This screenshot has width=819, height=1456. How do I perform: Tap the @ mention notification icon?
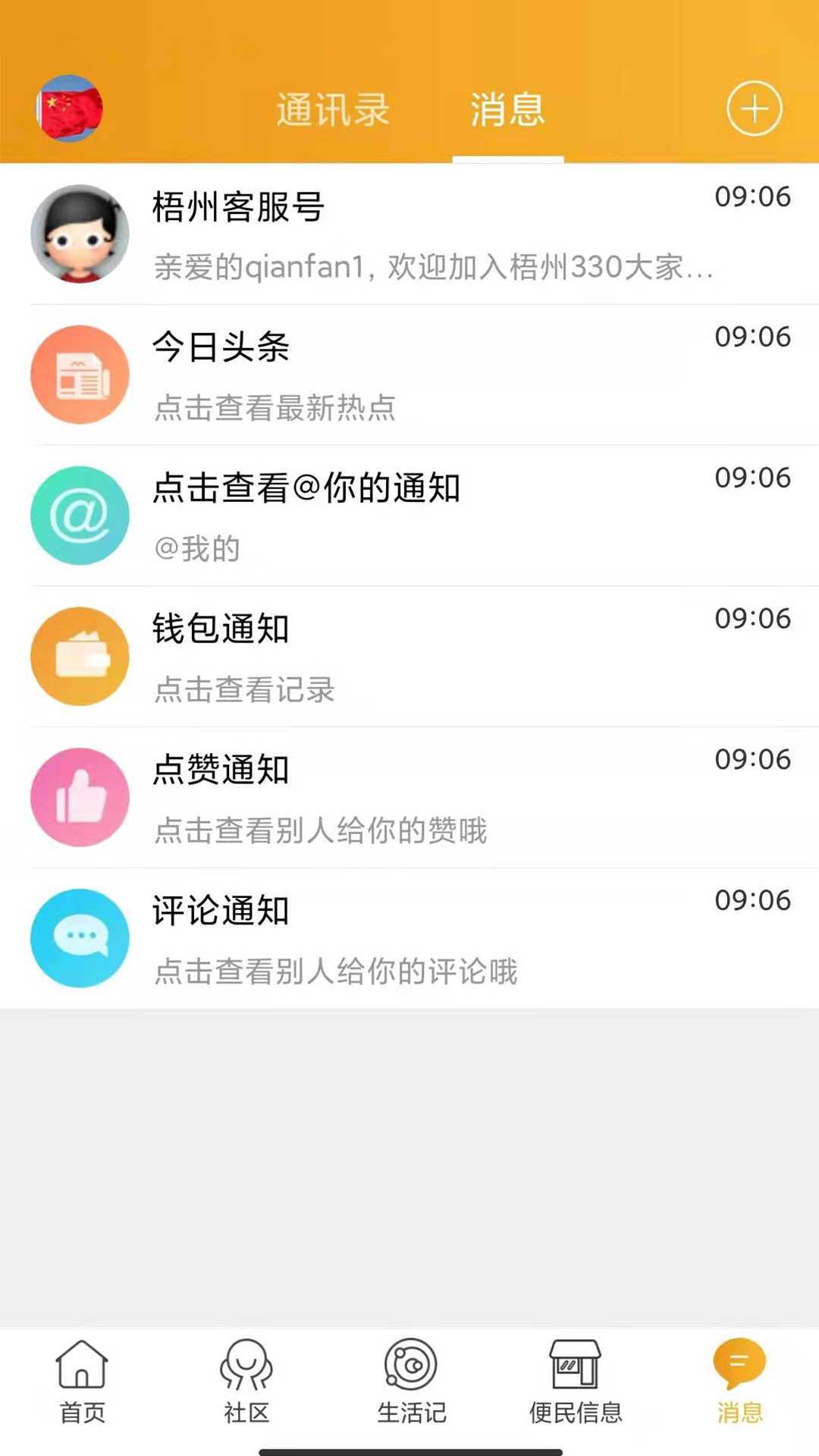pyautogui.click(x=80, y=516)
